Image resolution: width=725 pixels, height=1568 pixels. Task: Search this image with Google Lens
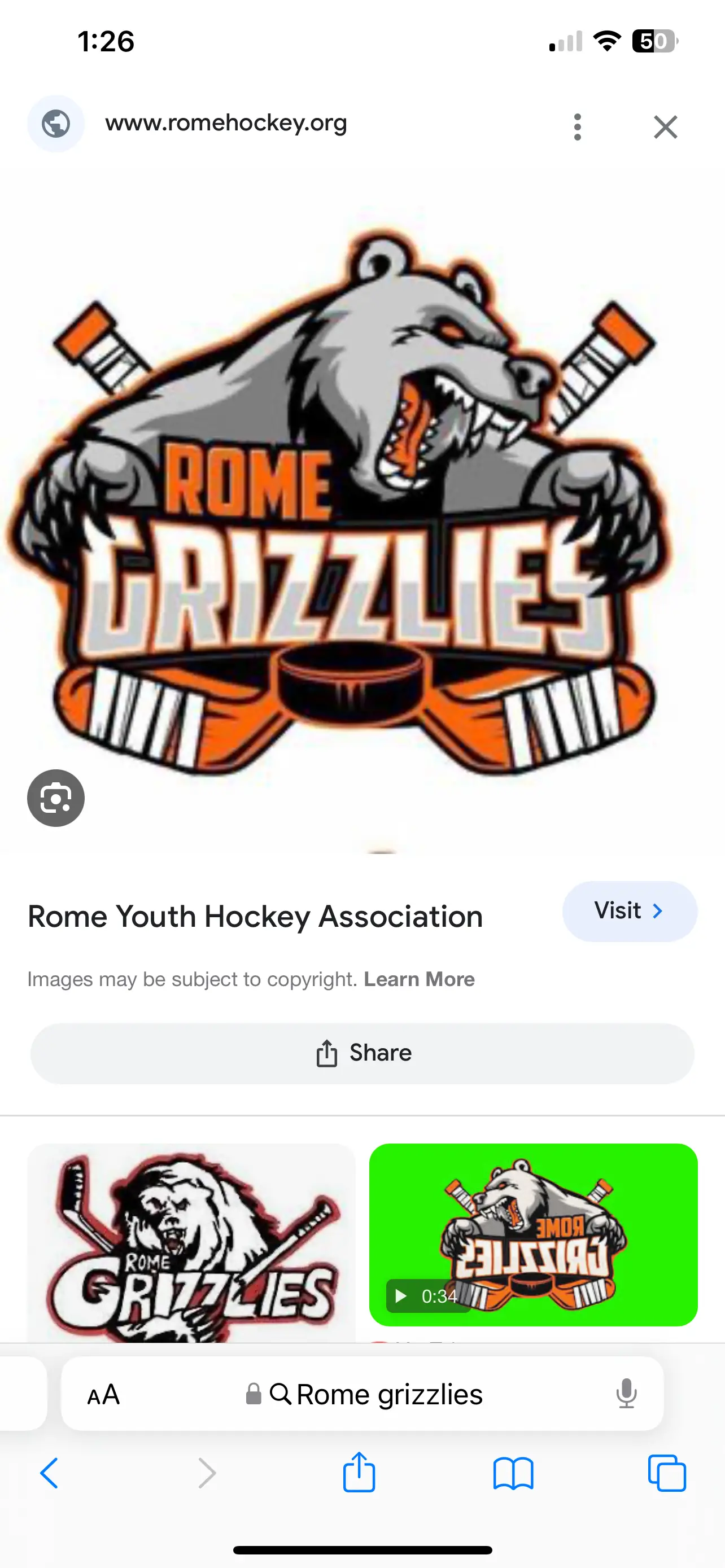pos(56,798)
